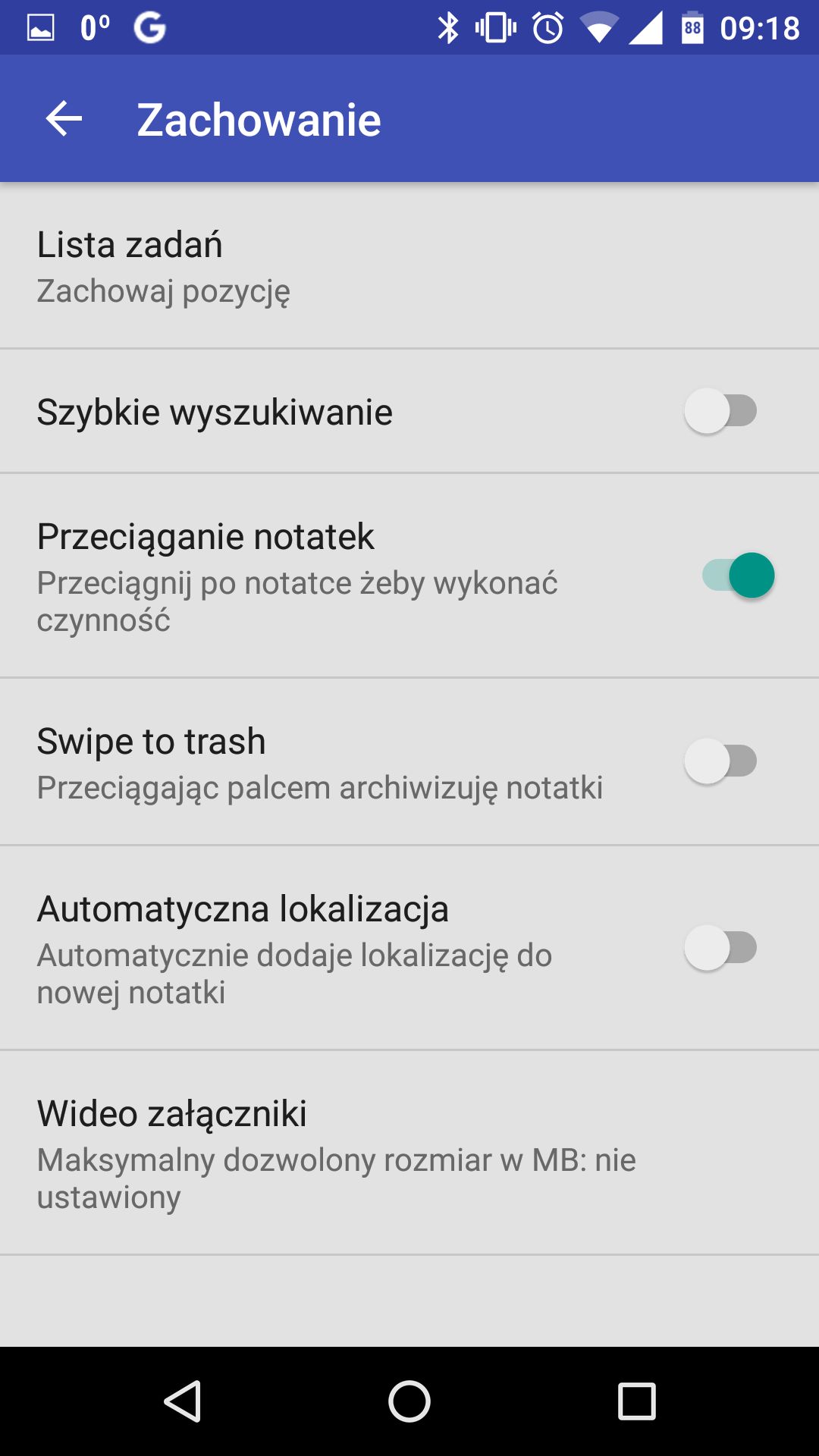Image resolution: width=819 pixels, height=1456 pixels.
Task: Toggle the Swipe to trash switch
Action: pyautogui.click(x=720, y=761)
